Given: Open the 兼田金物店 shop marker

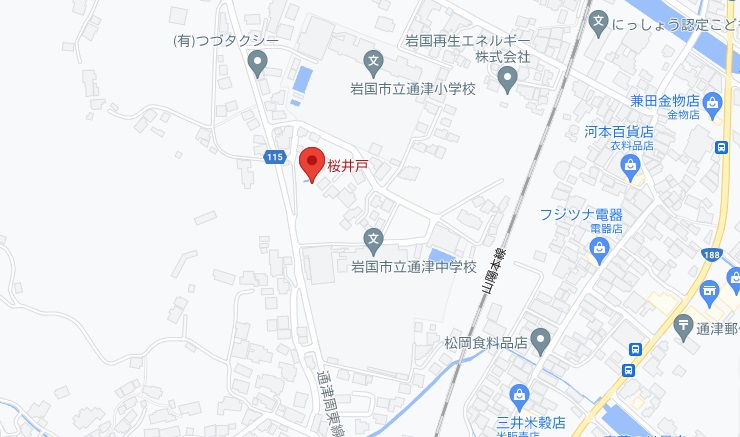Looking at the screenshot, I should point(712,100).
